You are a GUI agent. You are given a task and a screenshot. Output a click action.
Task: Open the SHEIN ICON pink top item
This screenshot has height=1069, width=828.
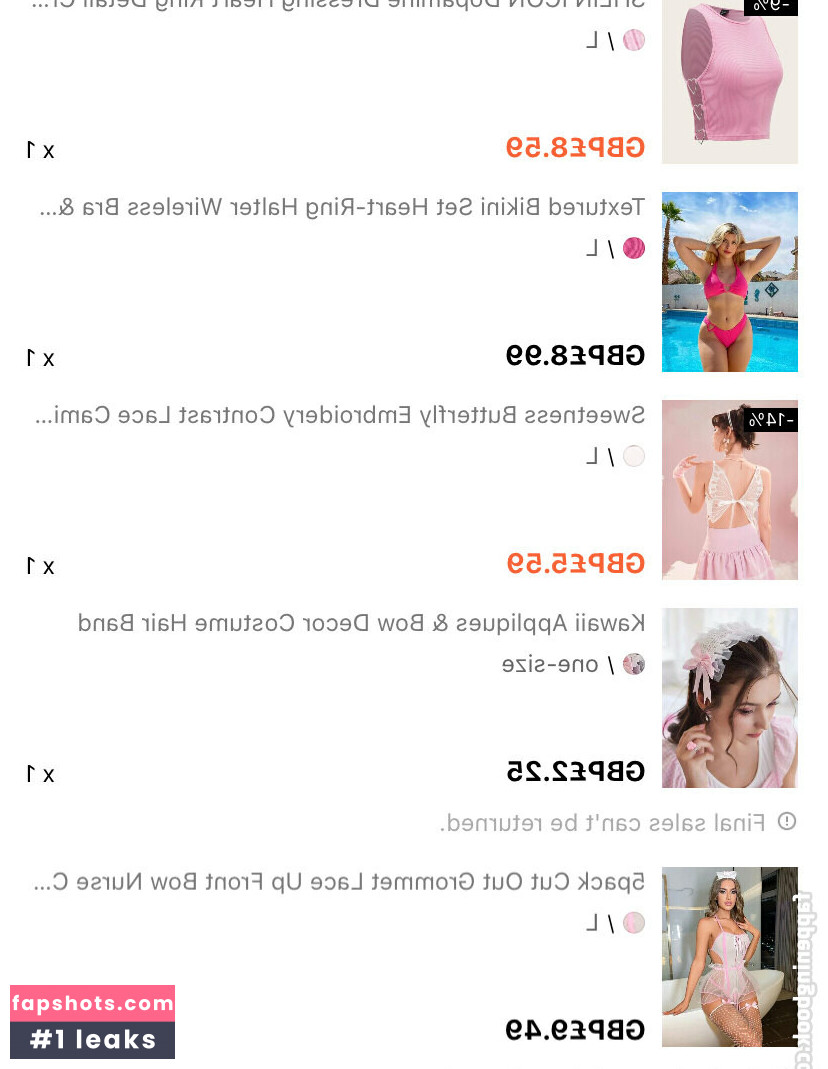tap(729, 80)
